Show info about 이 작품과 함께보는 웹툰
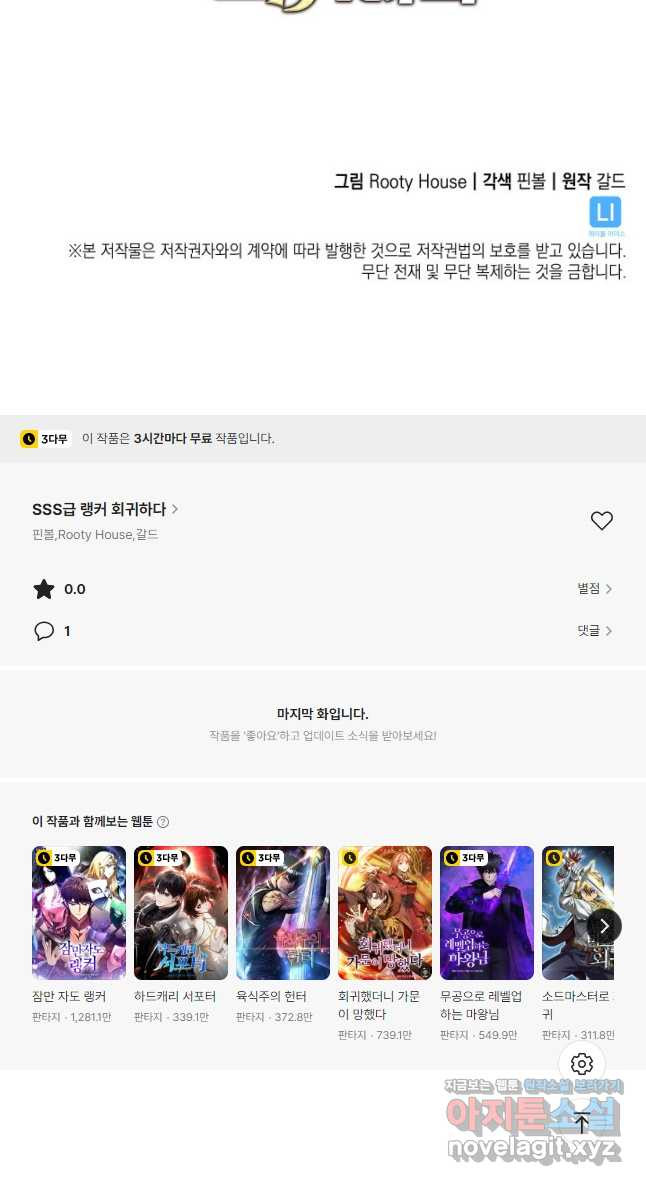Screen dimensions: 646x1186 163,822
